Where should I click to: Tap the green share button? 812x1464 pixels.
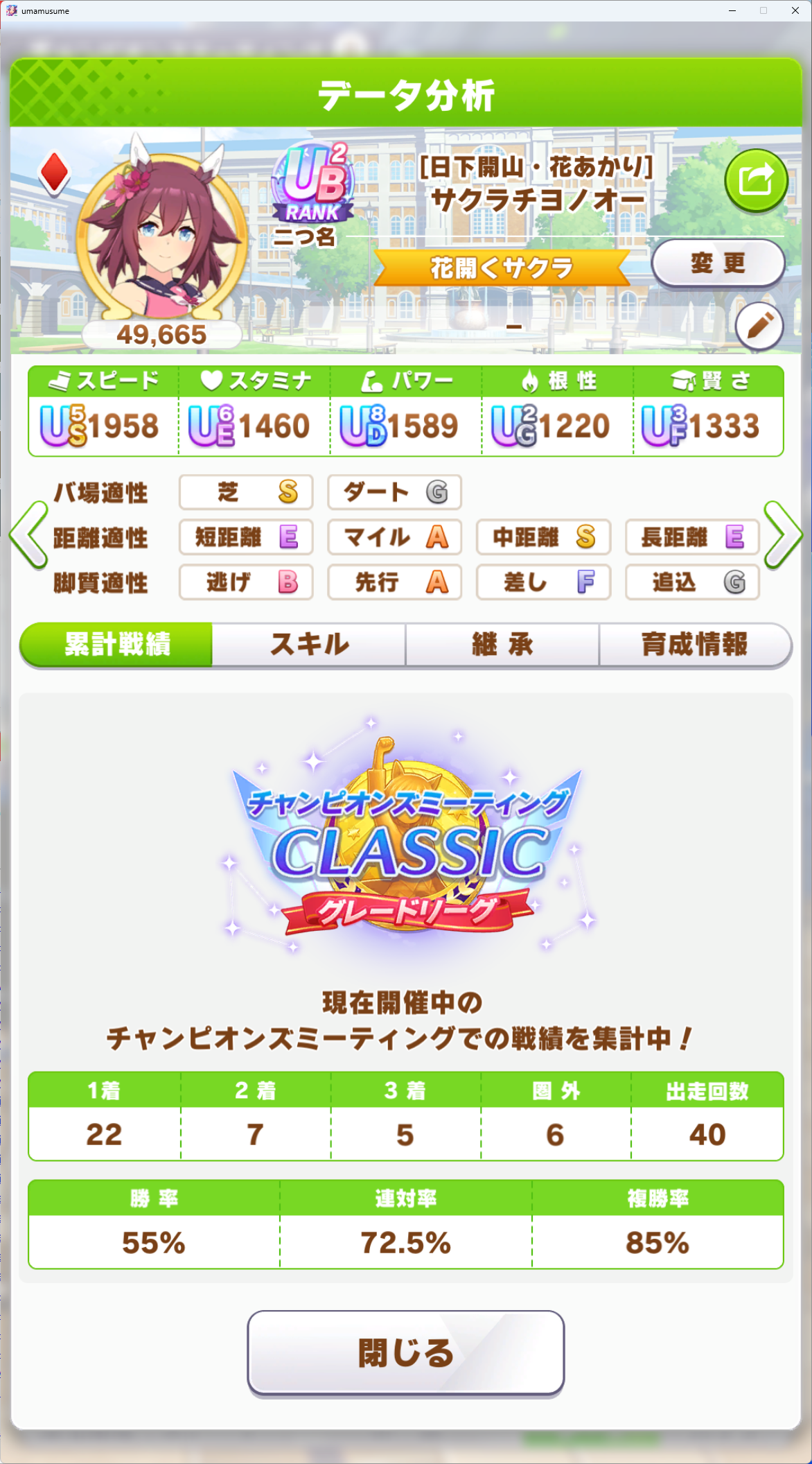point(756,181)
